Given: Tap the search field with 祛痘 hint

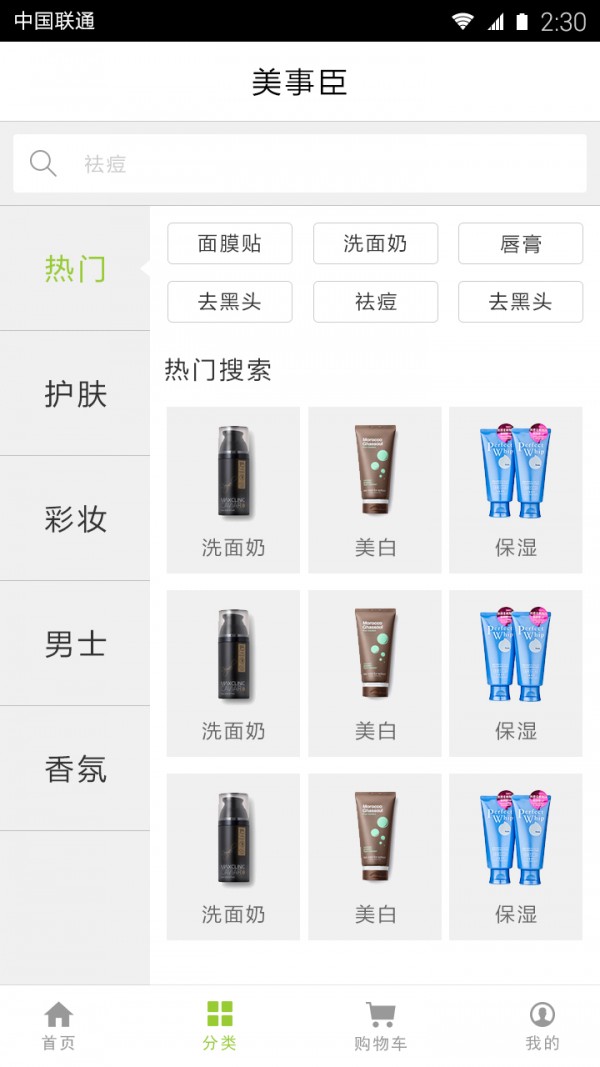Looking at the screenshot, I should click(300, 163).
